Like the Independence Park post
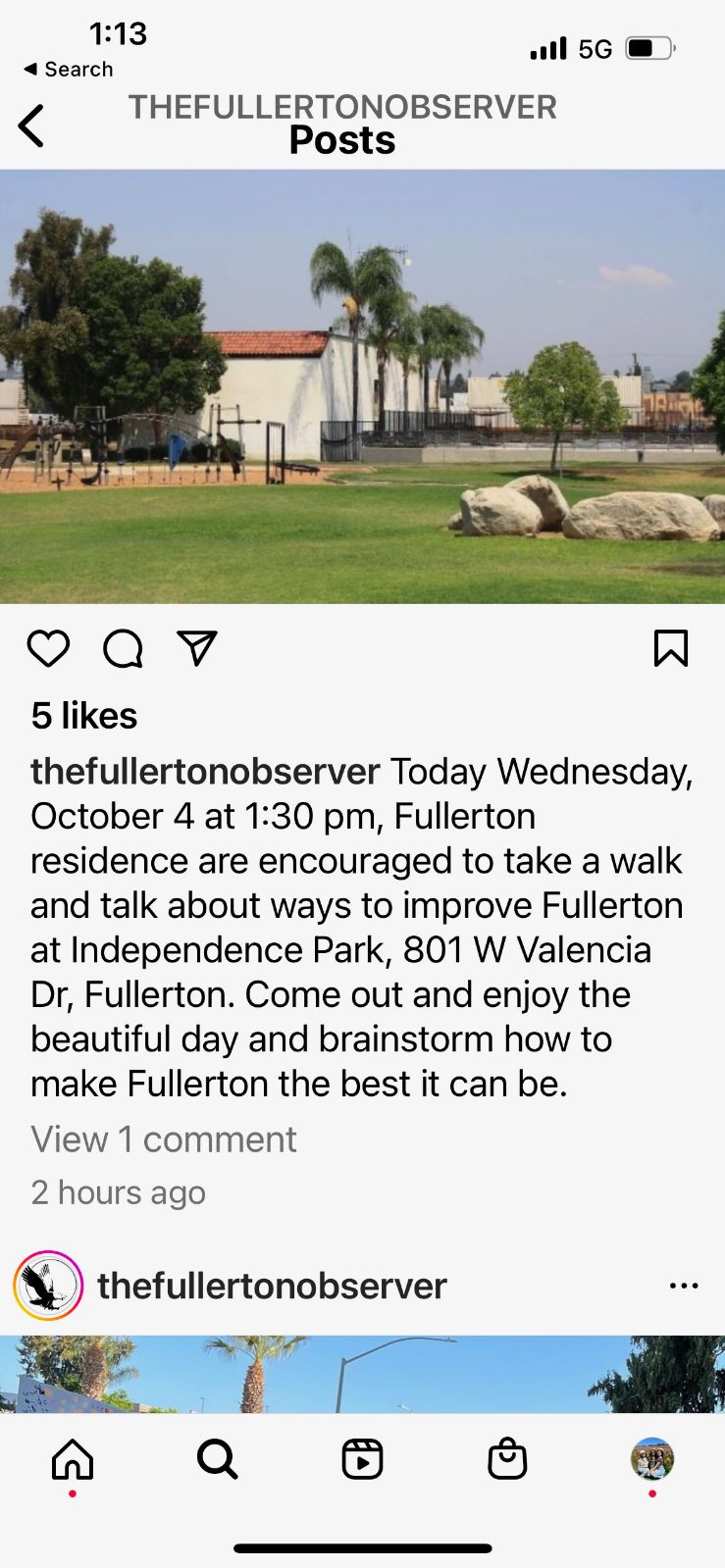Screen dimensions: 725x1568 pos(48,649)
